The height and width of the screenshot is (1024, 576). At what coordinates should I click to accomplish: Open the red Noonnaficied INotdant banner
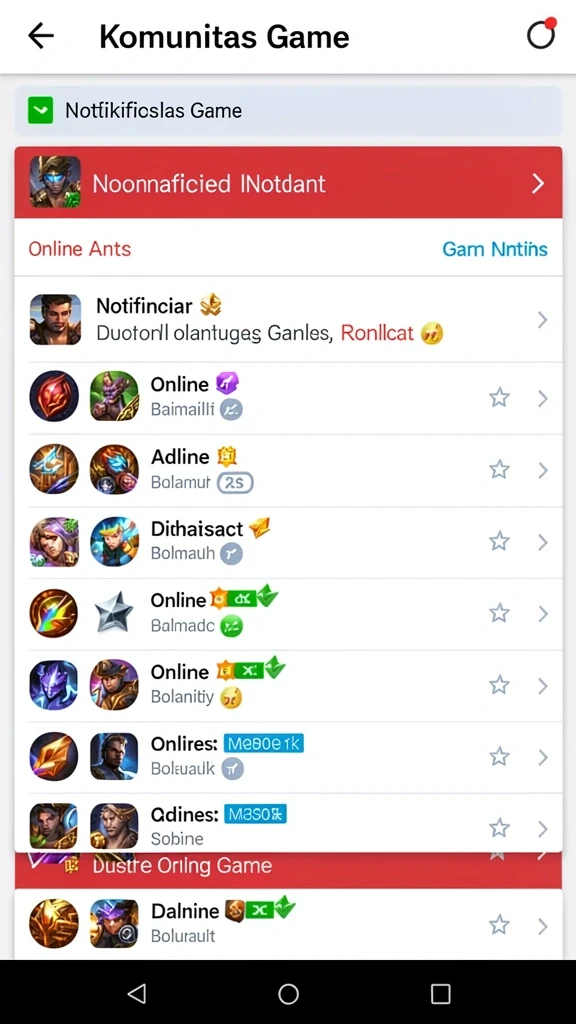coord(288,183)
